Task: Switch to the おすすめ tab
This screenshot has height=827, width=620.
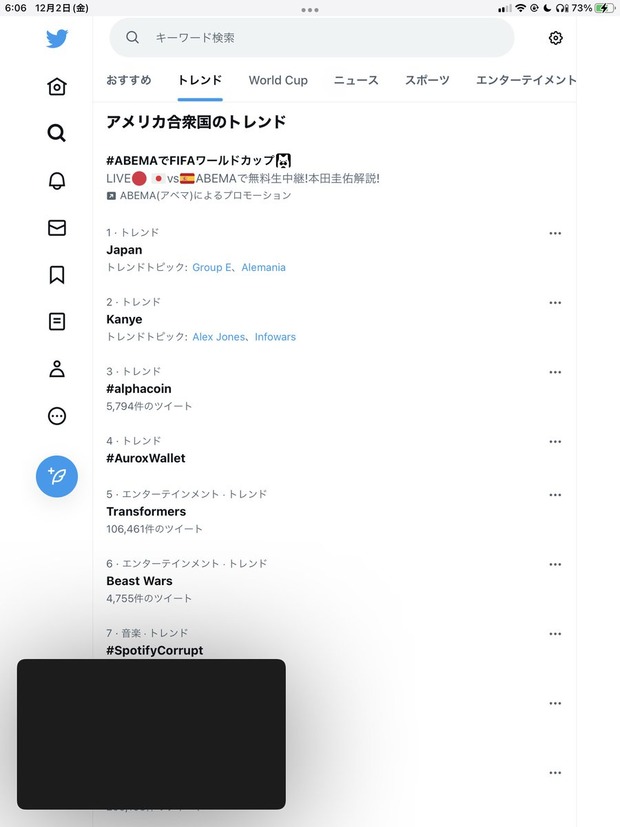Action: click(x=129, y=80)
